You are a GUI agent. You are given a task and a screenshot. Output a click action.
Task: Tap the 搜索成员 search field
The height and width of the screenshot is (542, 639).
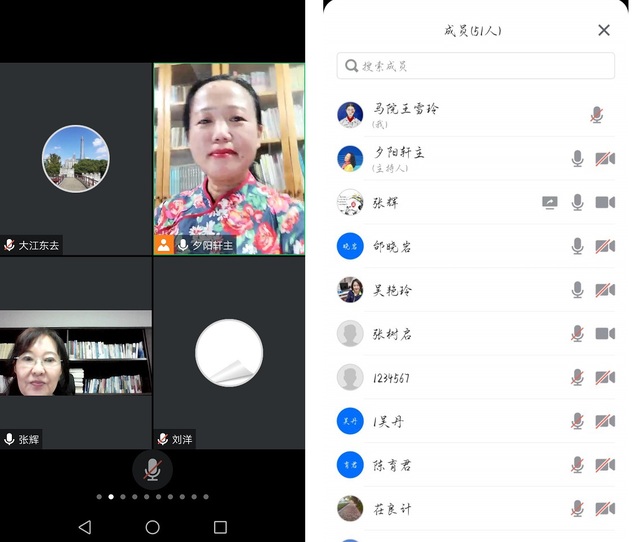[x=476, y=66]
